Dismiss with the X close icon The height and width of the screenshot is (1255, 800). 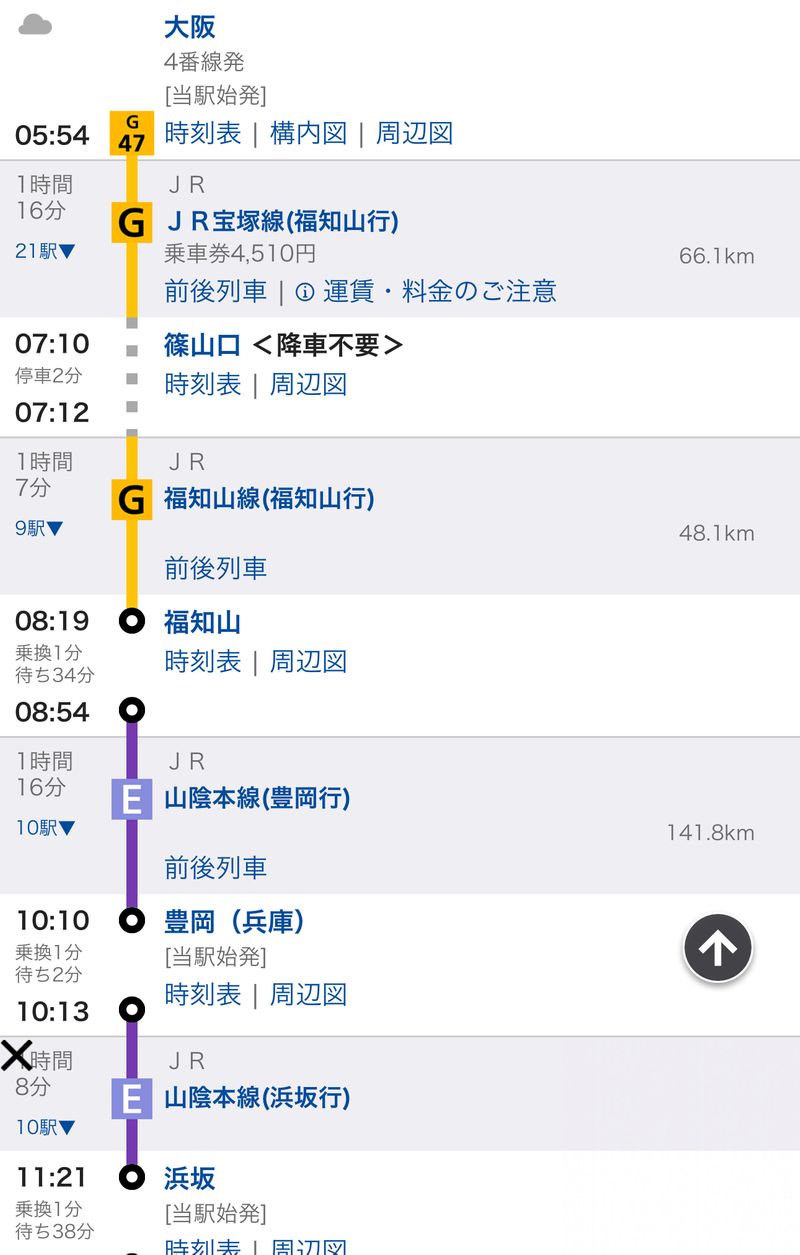pyautogui.click(x=17, y=1054)
